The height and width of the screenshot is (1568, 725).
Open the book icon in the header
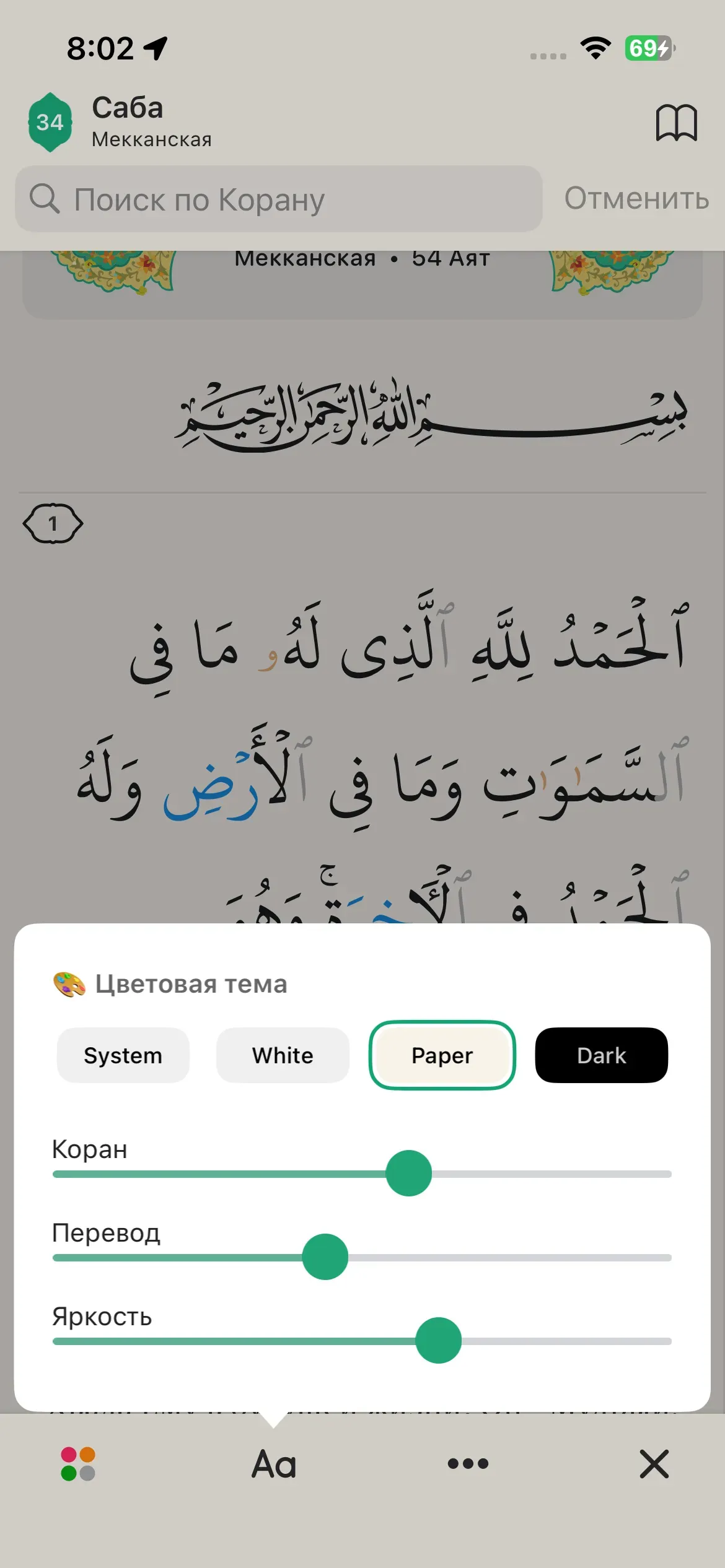(676, 123)
